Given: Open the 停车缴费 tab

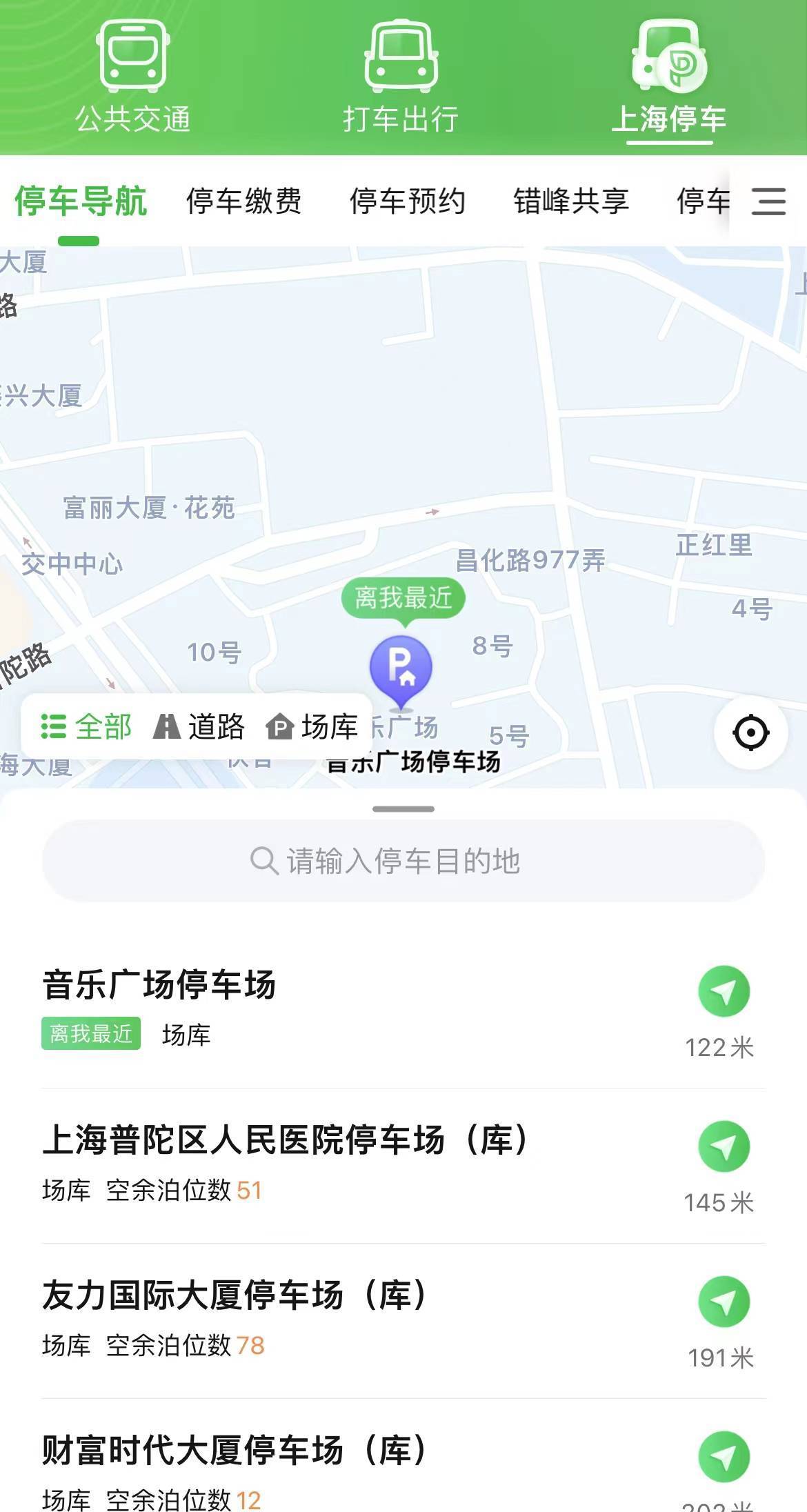Looking at the screenshot, I should (x=243, y=201).
